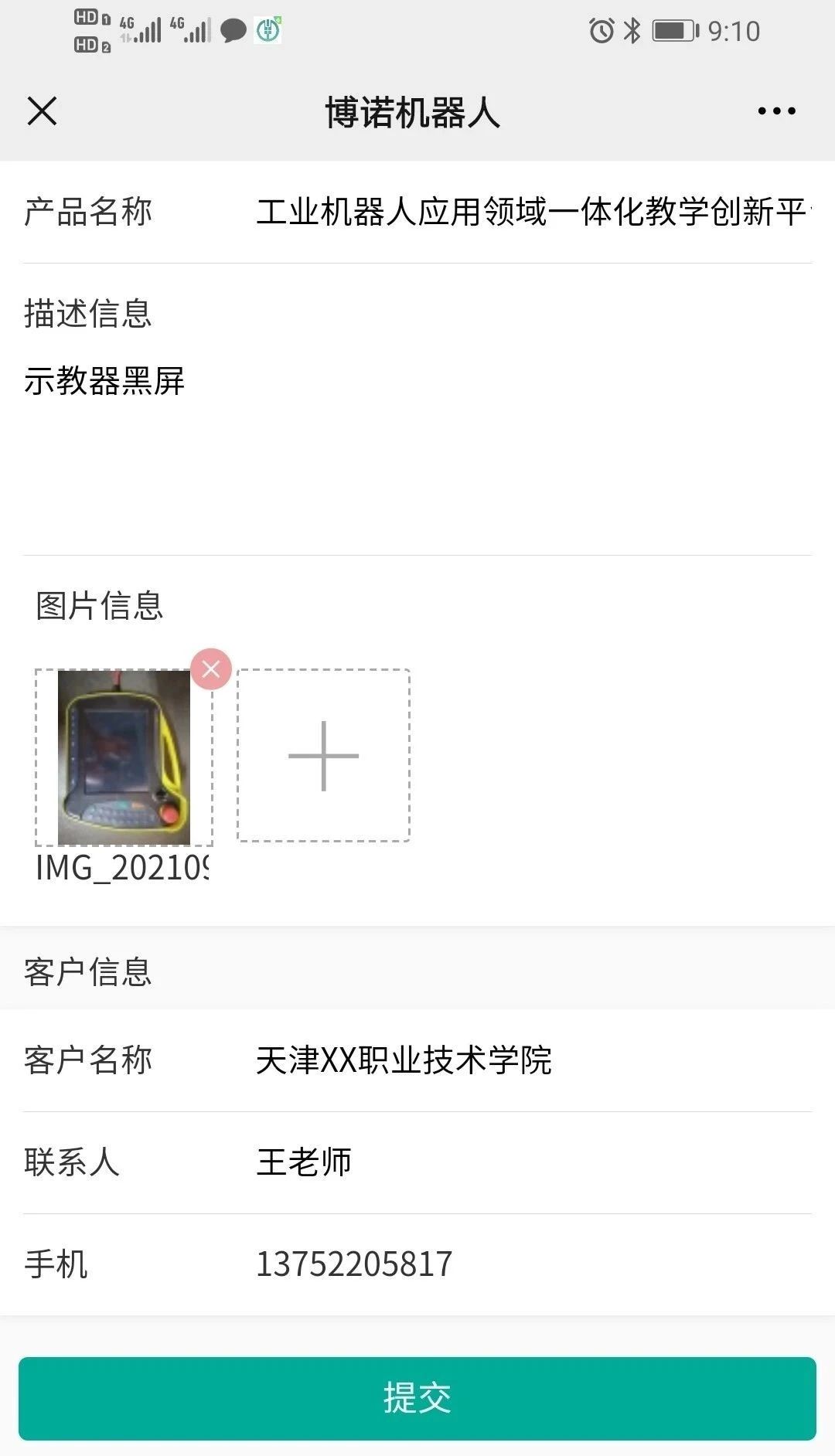Remove the uploaded IMG_2021 picture
The image size is (835, 1456).
coord(211,669)
